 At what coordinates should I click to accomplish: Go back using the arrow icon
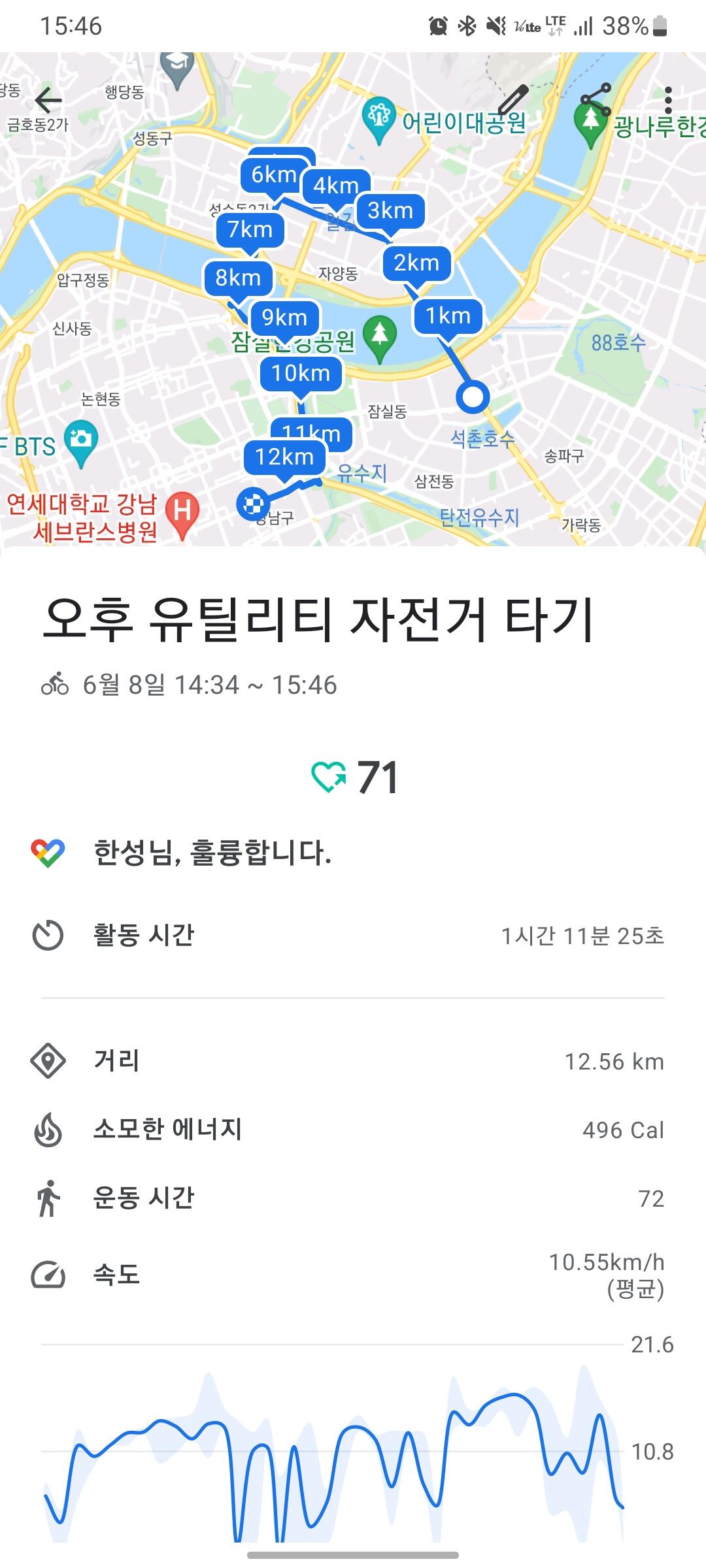(48, 100)
